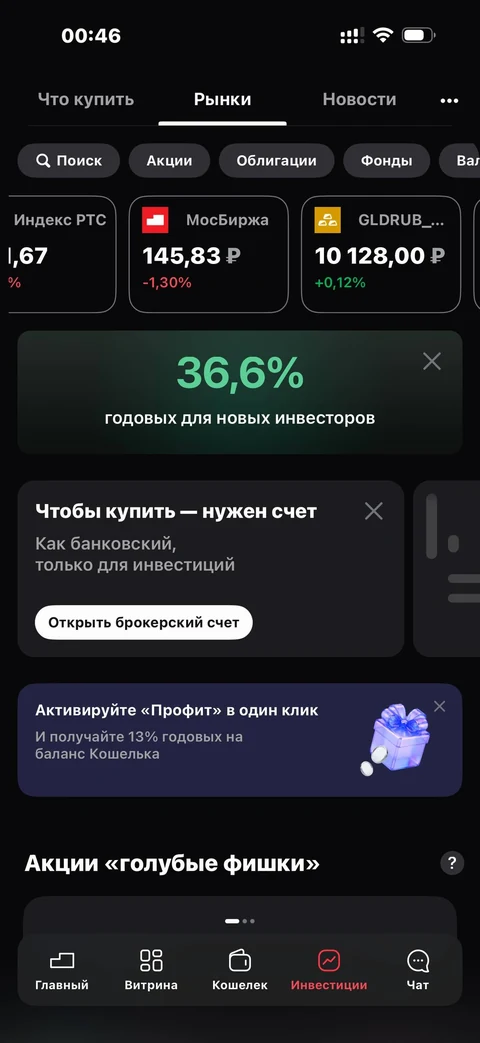Select the Акции filter chip
This screenshot has height=1043, width=480.
(x=169, y=160)
